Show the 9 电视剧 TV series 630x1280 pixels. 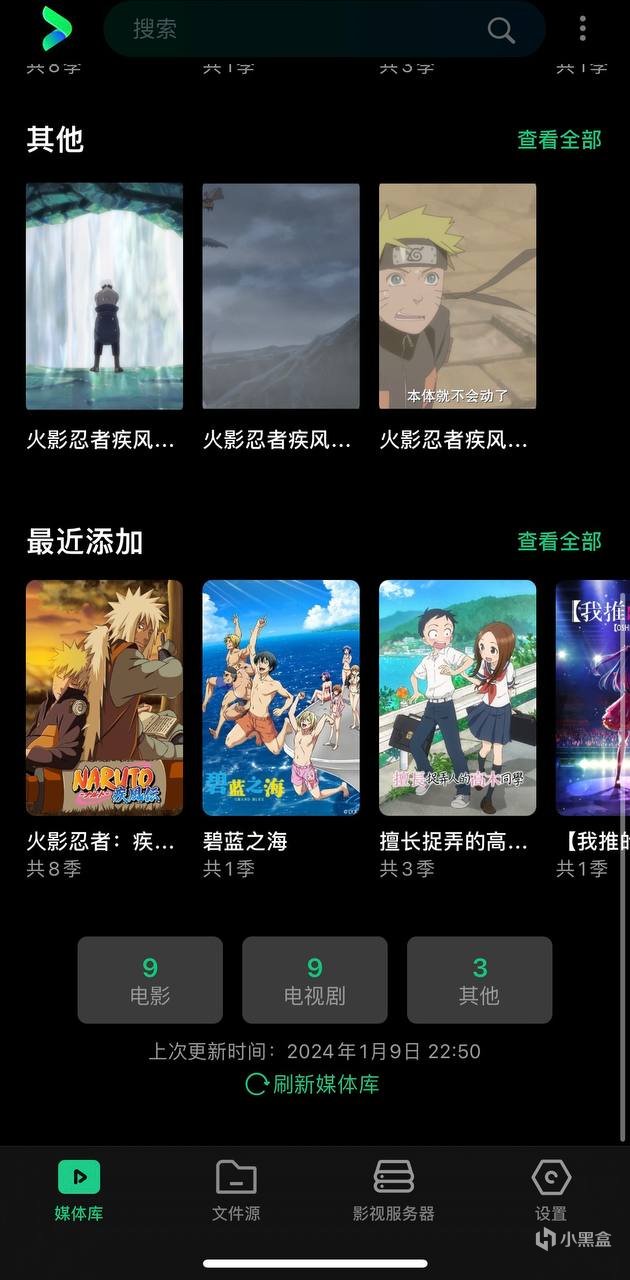tap(314, 980)
